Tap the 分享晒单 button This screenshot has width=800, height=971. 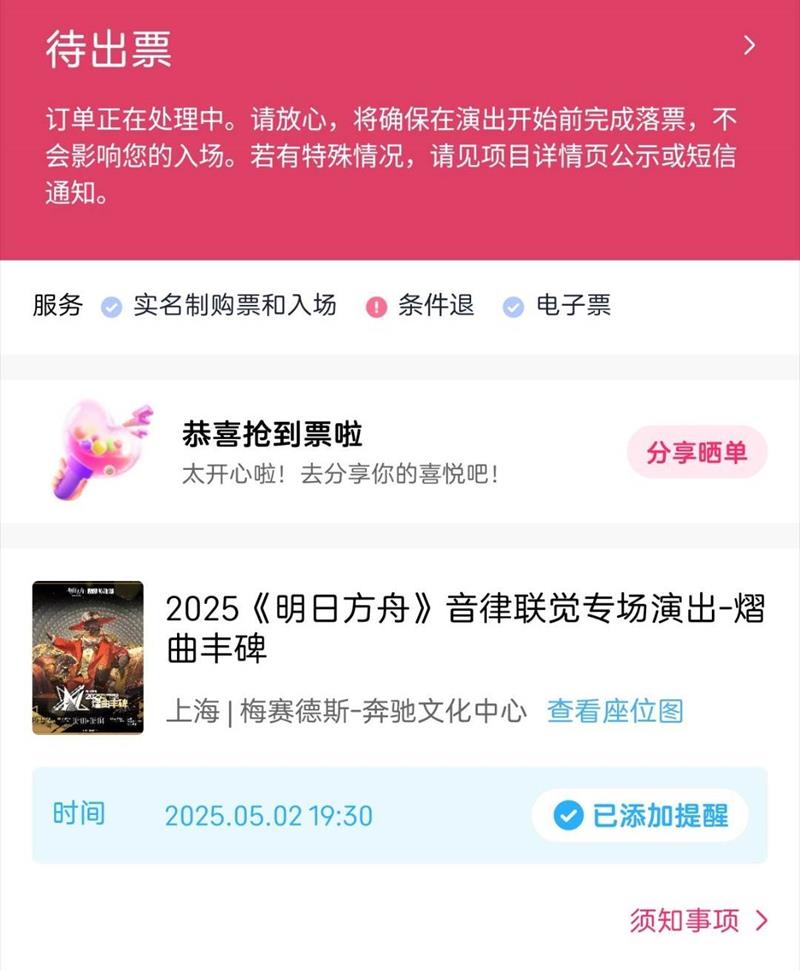[696, 452]
